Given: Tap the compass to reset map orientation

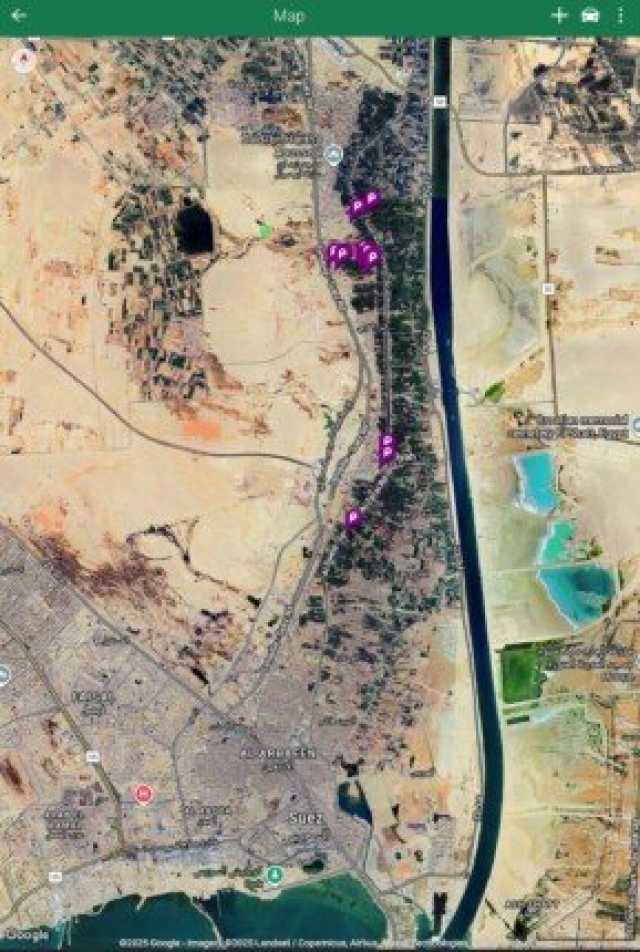Looking at the screenshot, I should click(x=23, y=60).
